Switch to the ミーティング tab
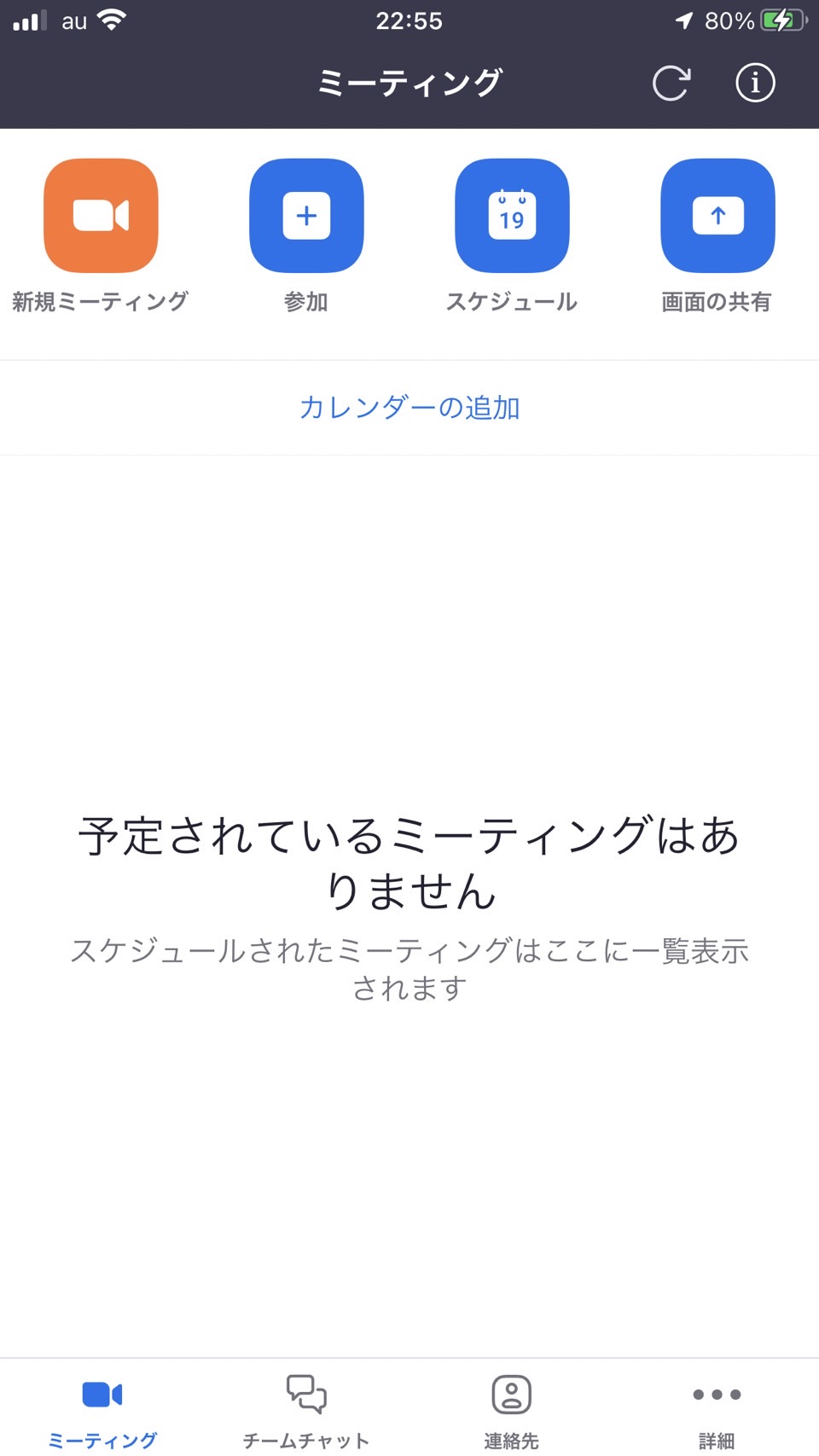This screenshot has width=819, height=1456. click(x=102, y=1410)
